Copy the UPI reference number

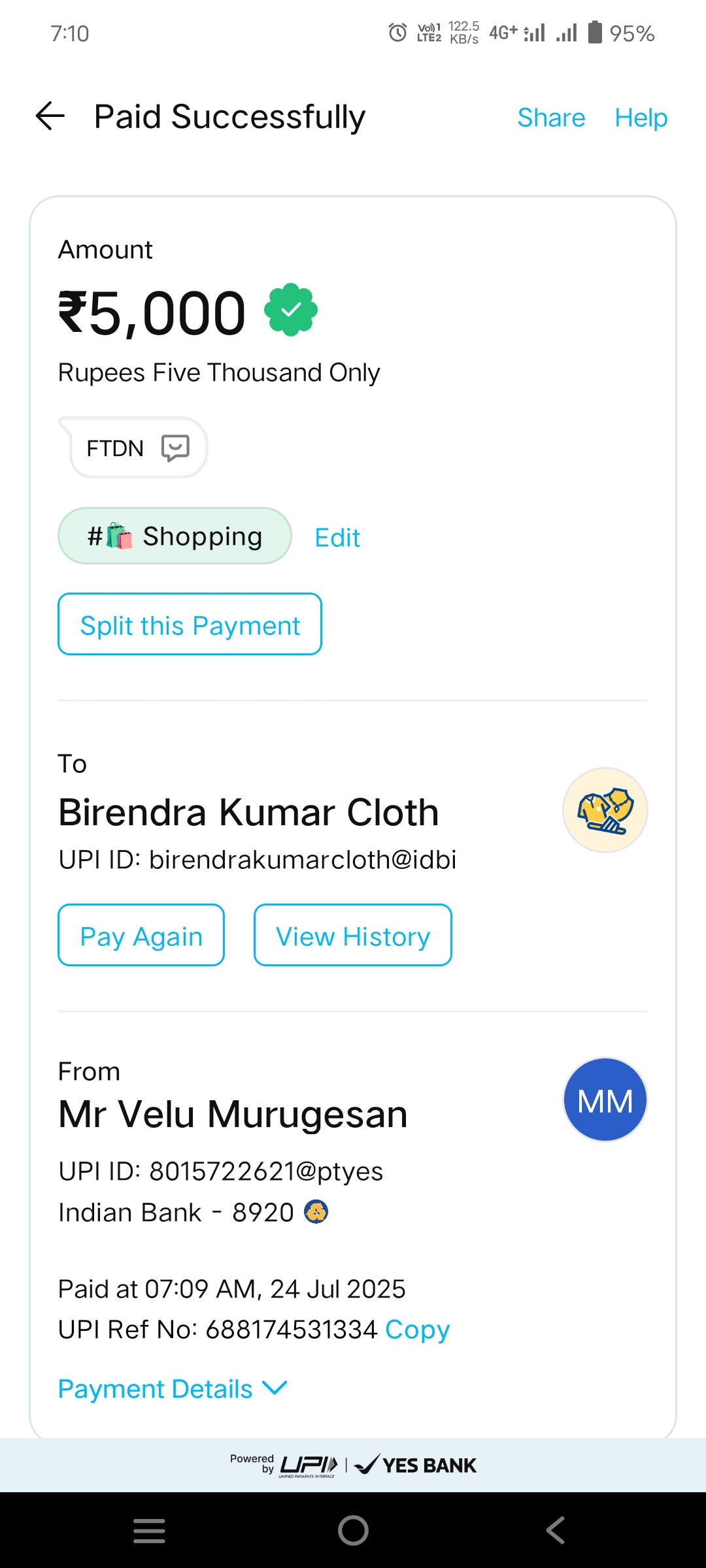418,1330
